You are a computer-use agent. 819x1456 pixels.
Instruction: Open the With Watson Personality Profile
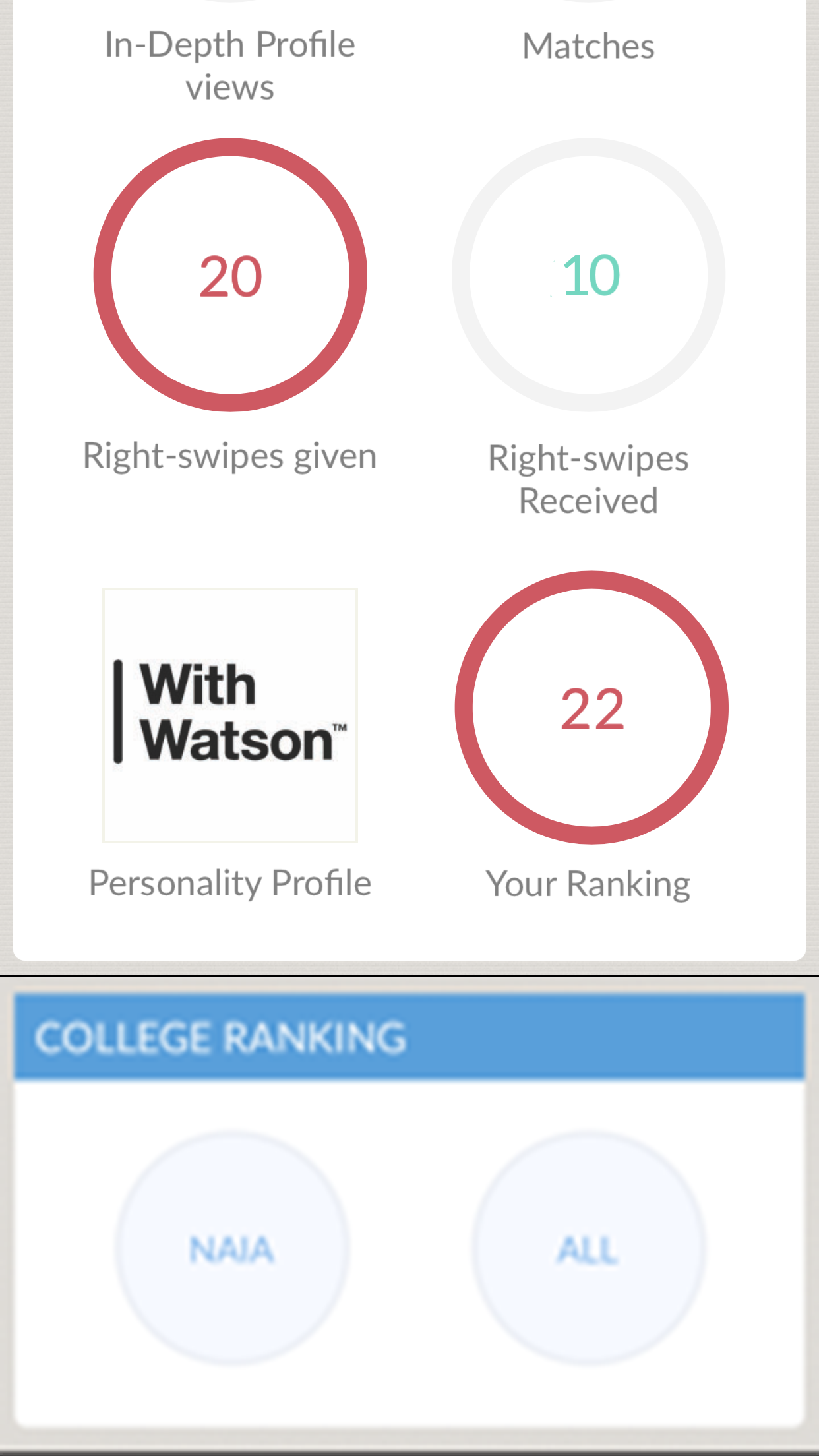[x=230, y=715]
